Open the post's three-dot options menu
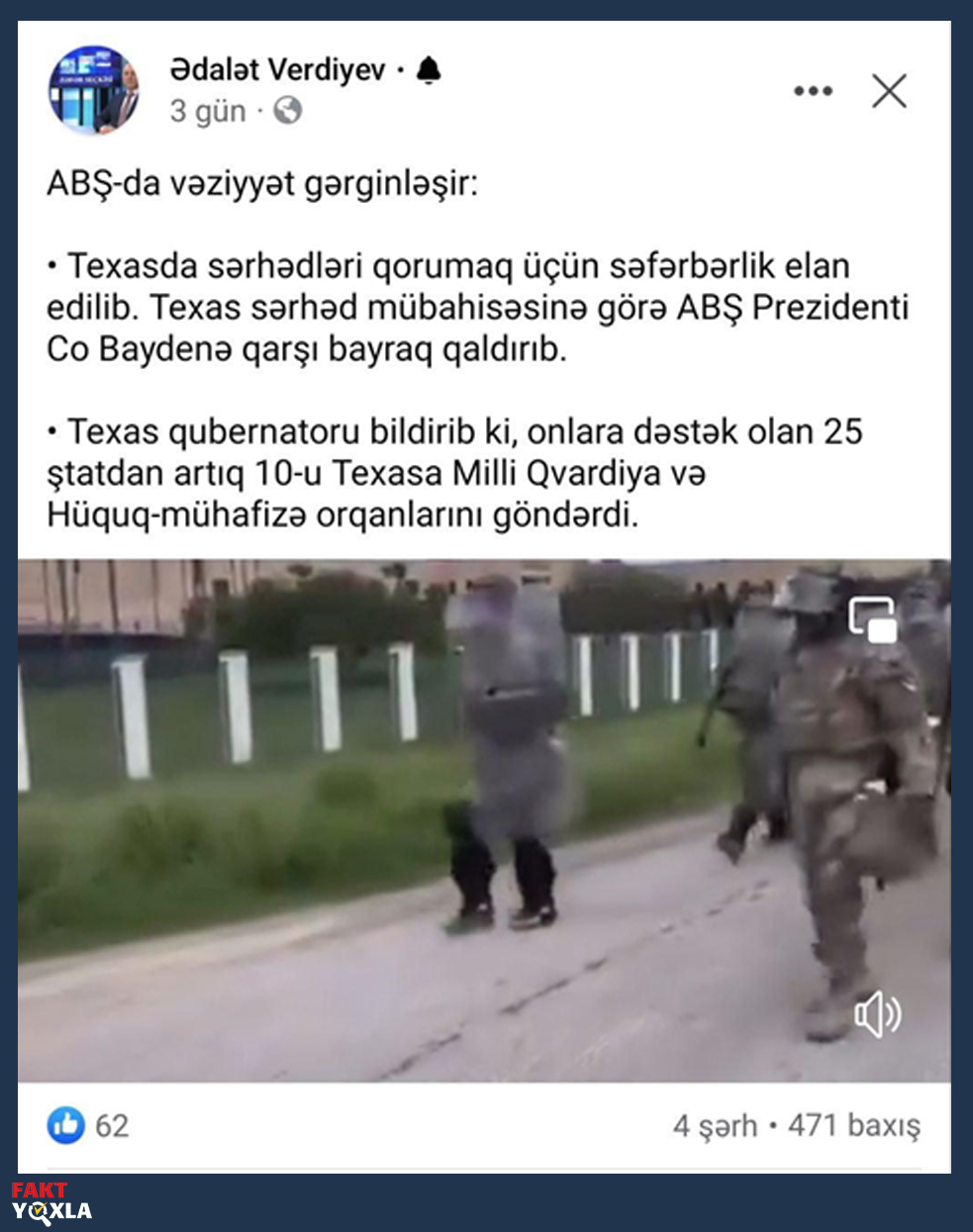Screen dimensions: 973x1232 click(x=813, y=91)
